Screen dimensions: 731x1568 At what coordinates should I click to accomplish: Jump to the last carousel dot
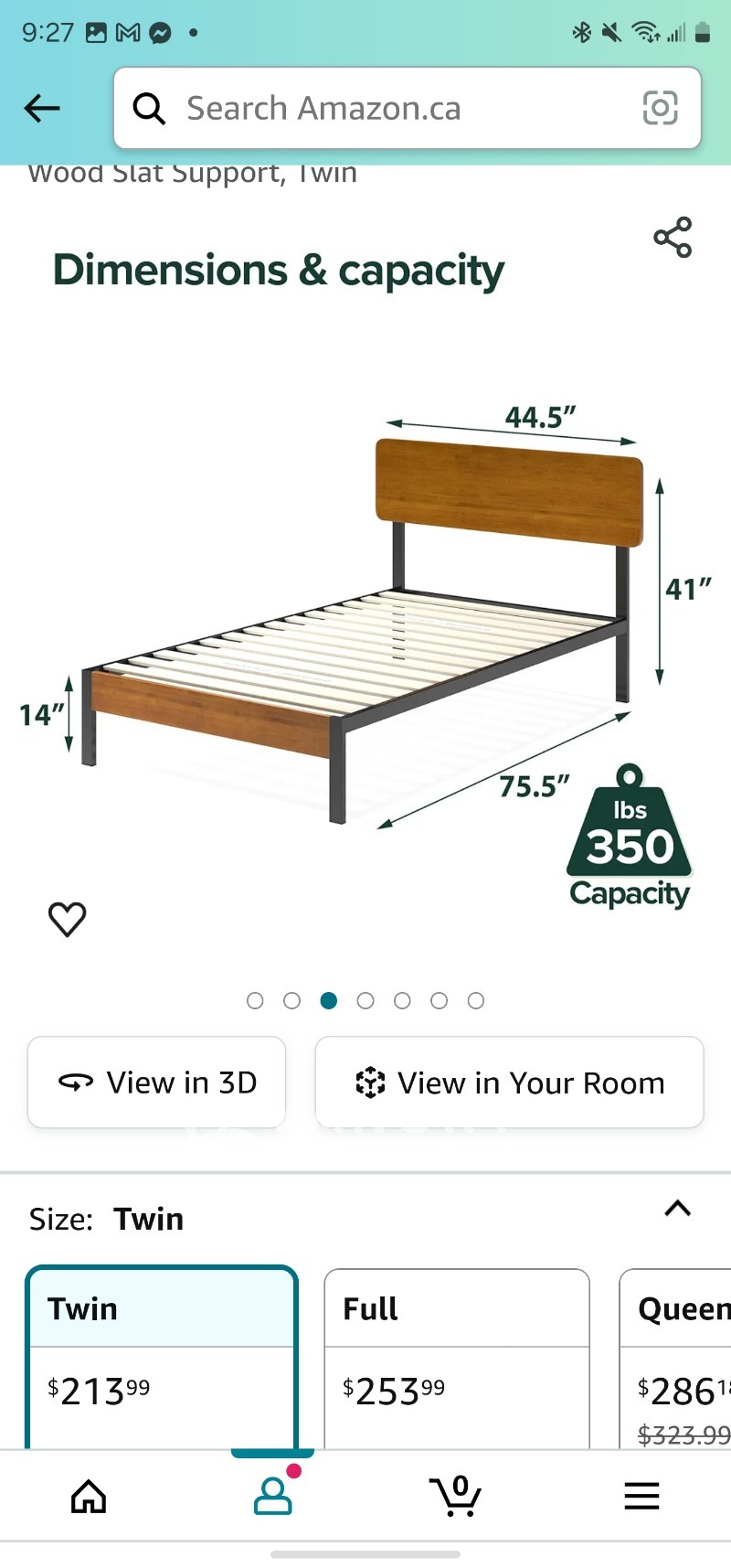coord(476,1000)
